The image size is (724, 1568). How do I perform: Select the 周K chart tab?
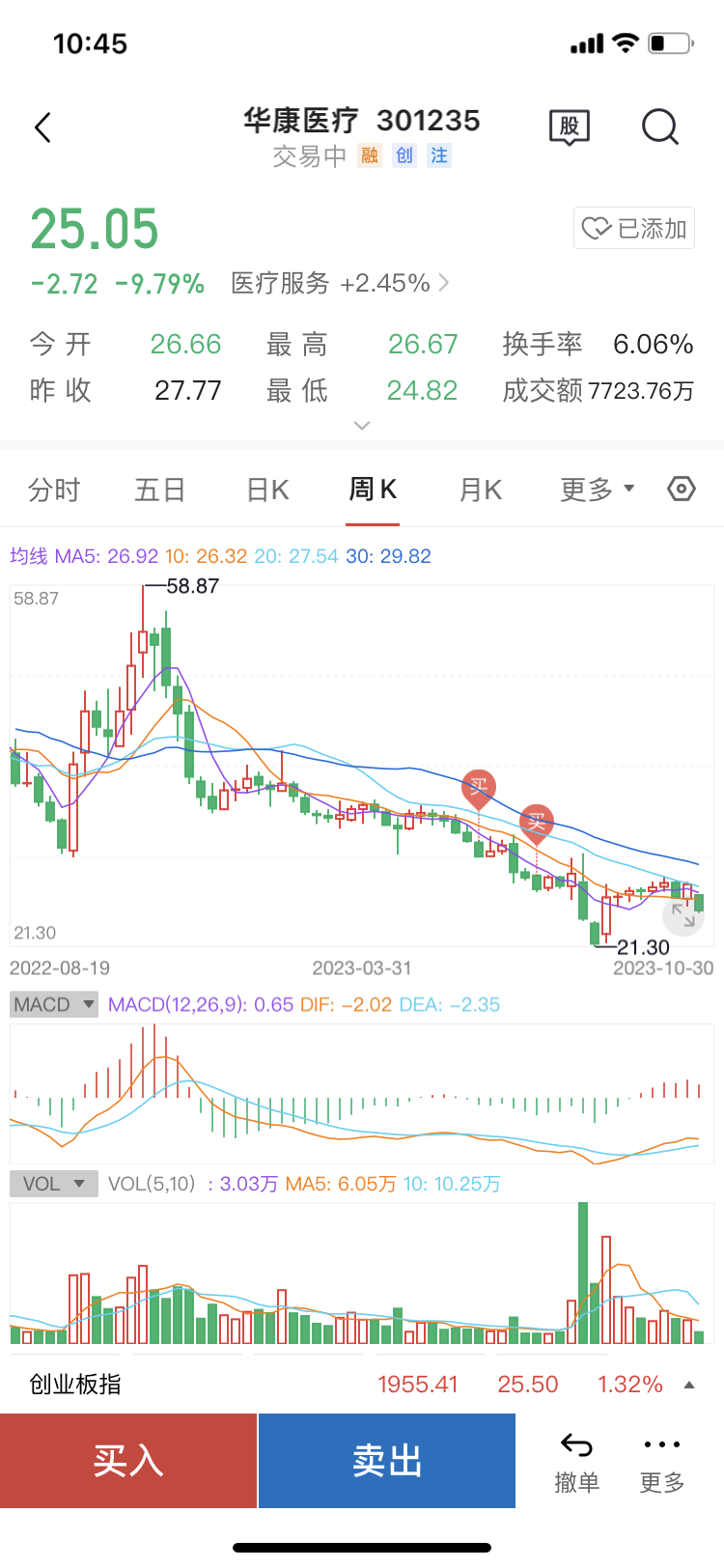click(373, 490)
